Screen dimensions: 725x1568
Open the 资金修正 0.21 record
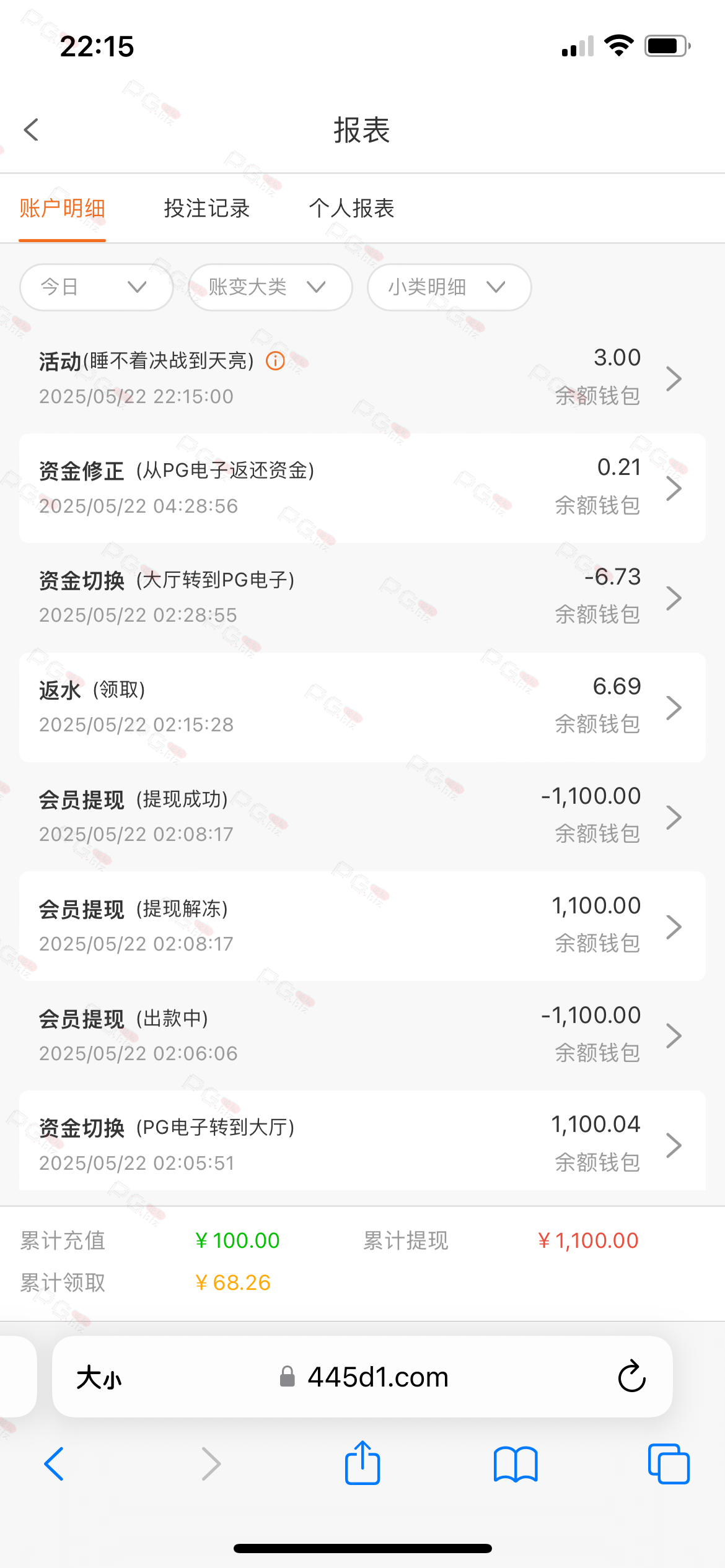(362, 488)
